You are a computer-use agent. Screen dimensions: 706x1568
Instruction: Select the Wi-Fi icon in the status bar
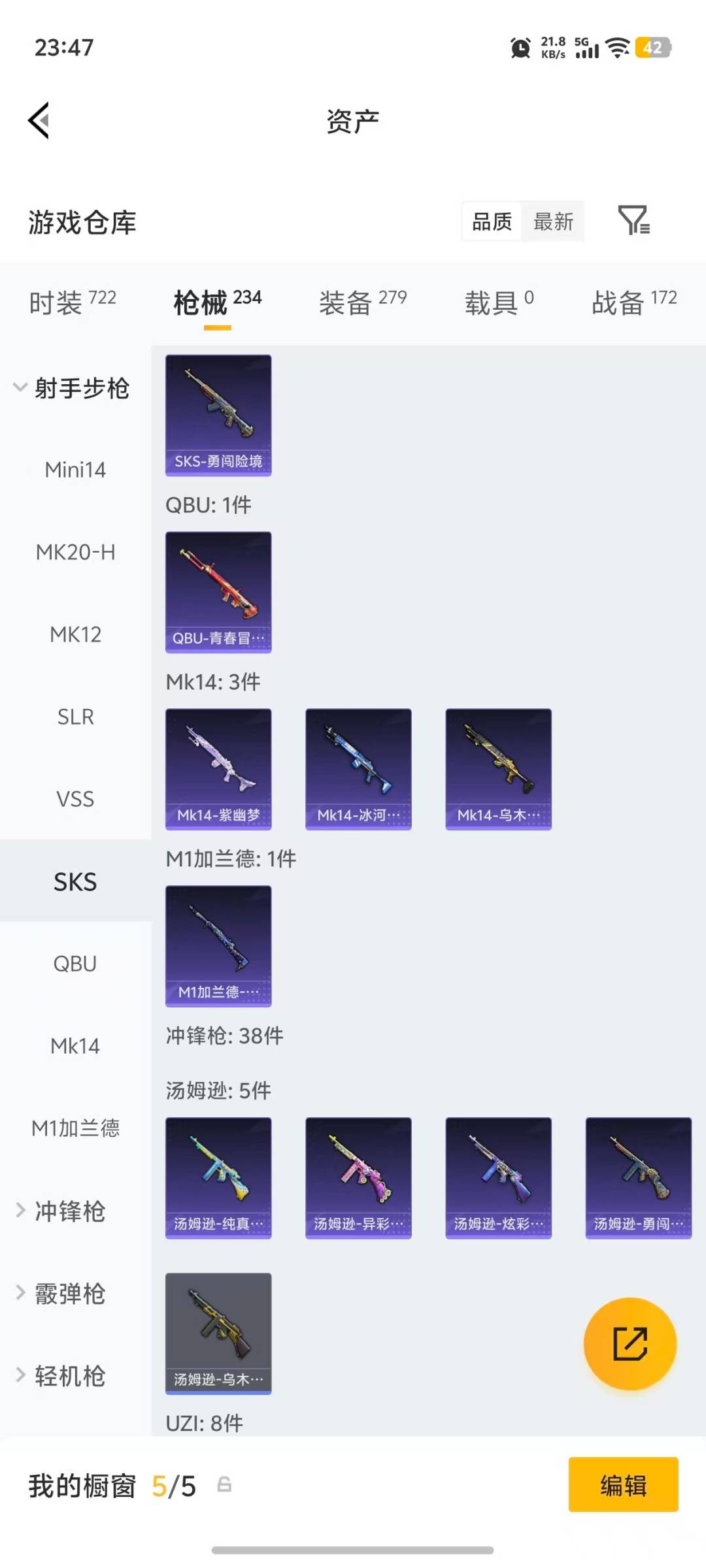615,48
